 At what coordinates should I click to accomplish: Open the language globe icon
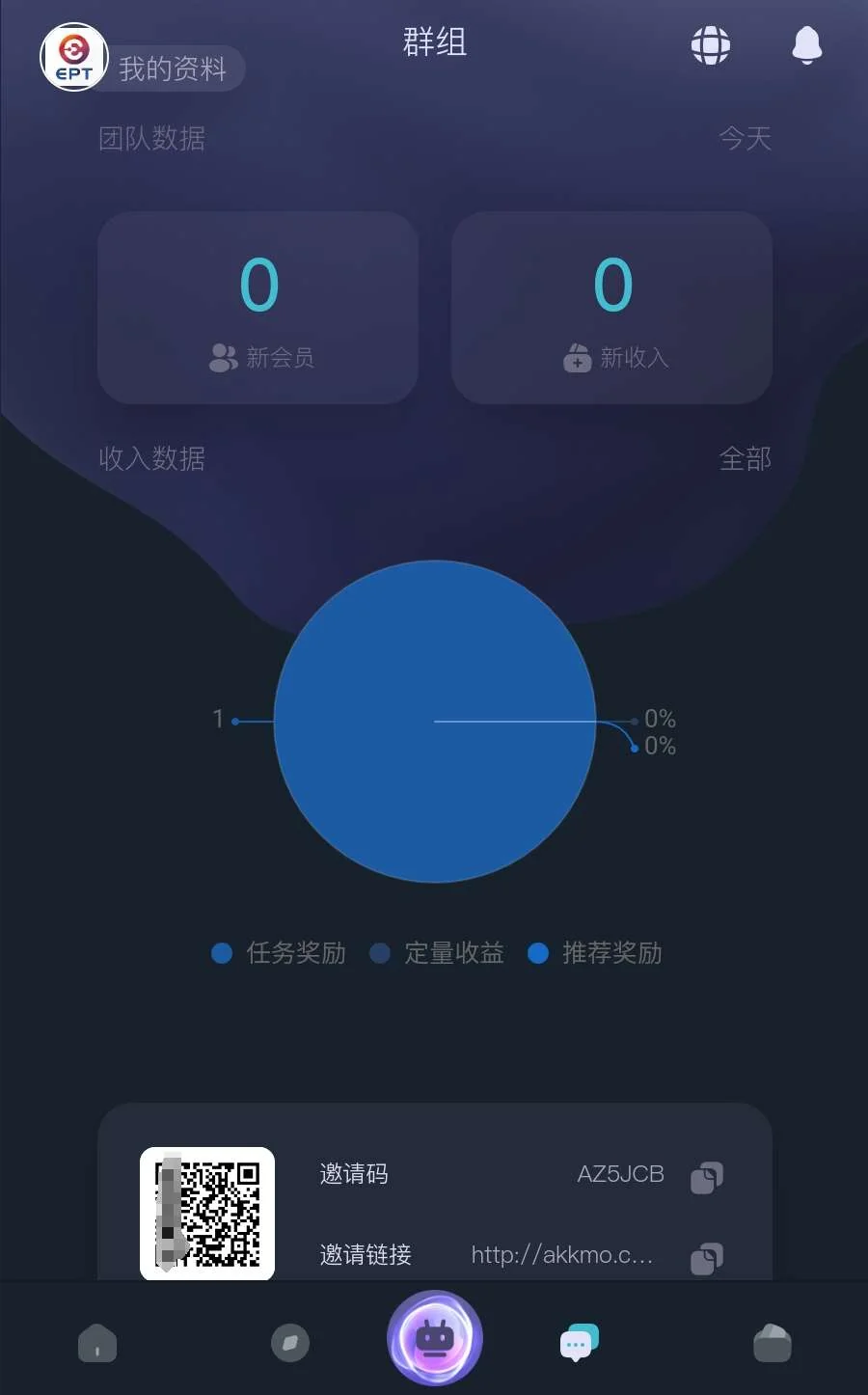tap(711, 45)
